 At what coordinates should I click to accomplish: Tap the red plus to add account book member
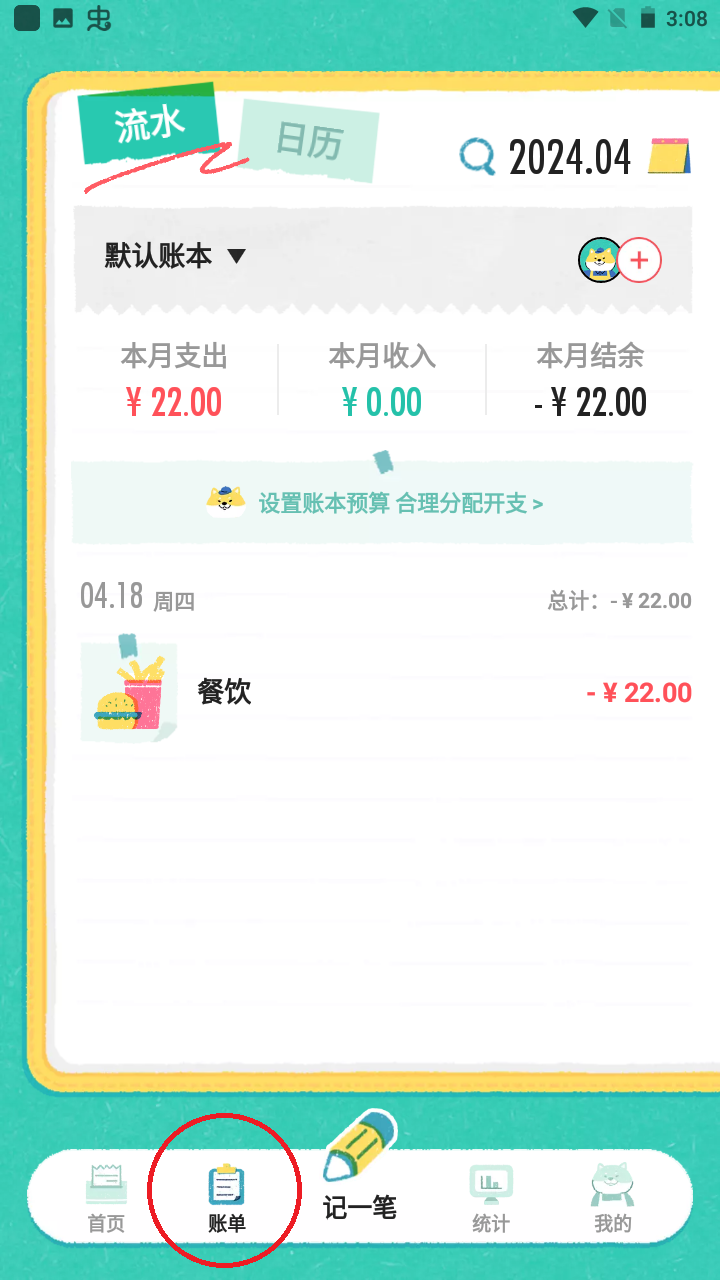click(640, 259)
